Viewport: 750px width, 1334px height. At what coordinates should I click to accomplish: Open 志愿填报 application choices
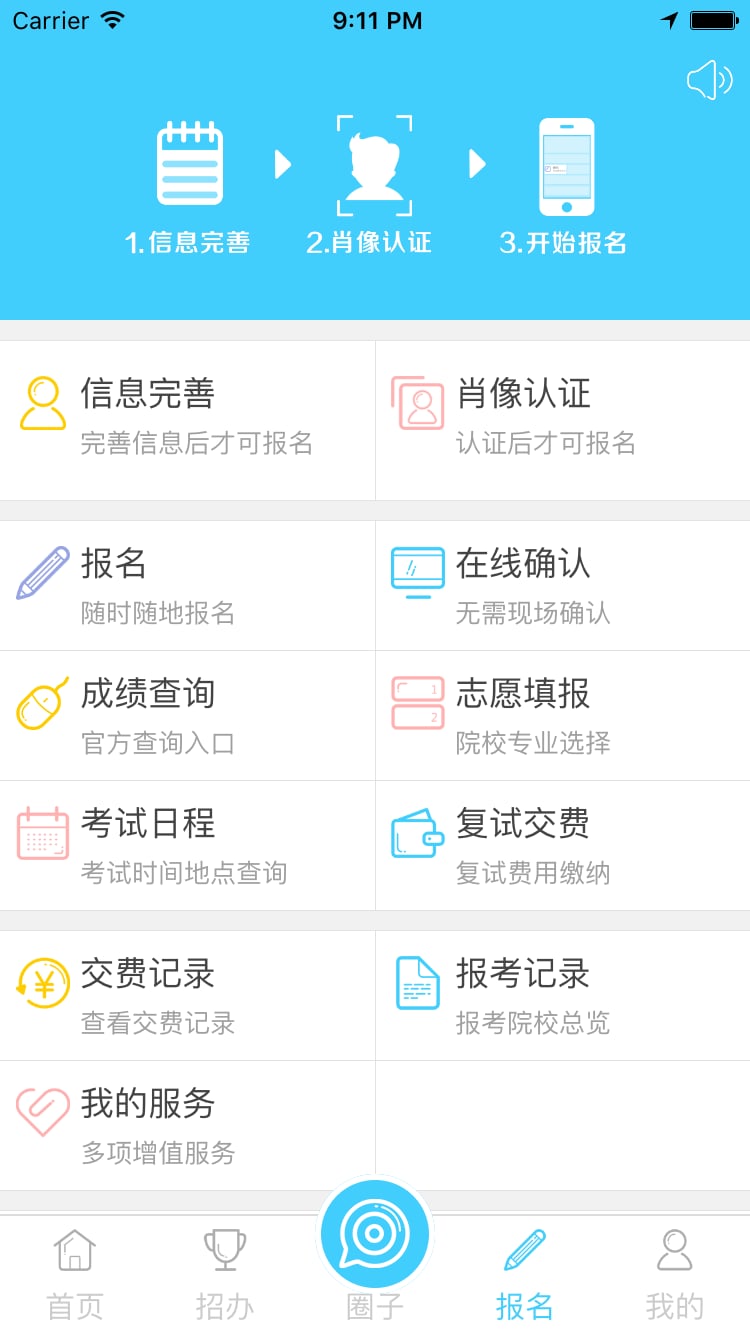(563, 715)
